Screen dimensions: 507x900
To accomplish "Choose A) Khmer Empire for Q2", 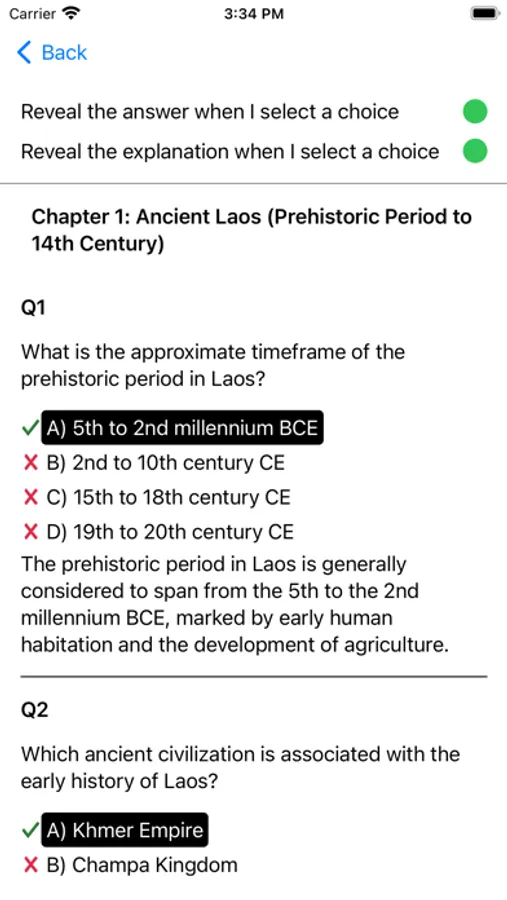I will (125, 830).
